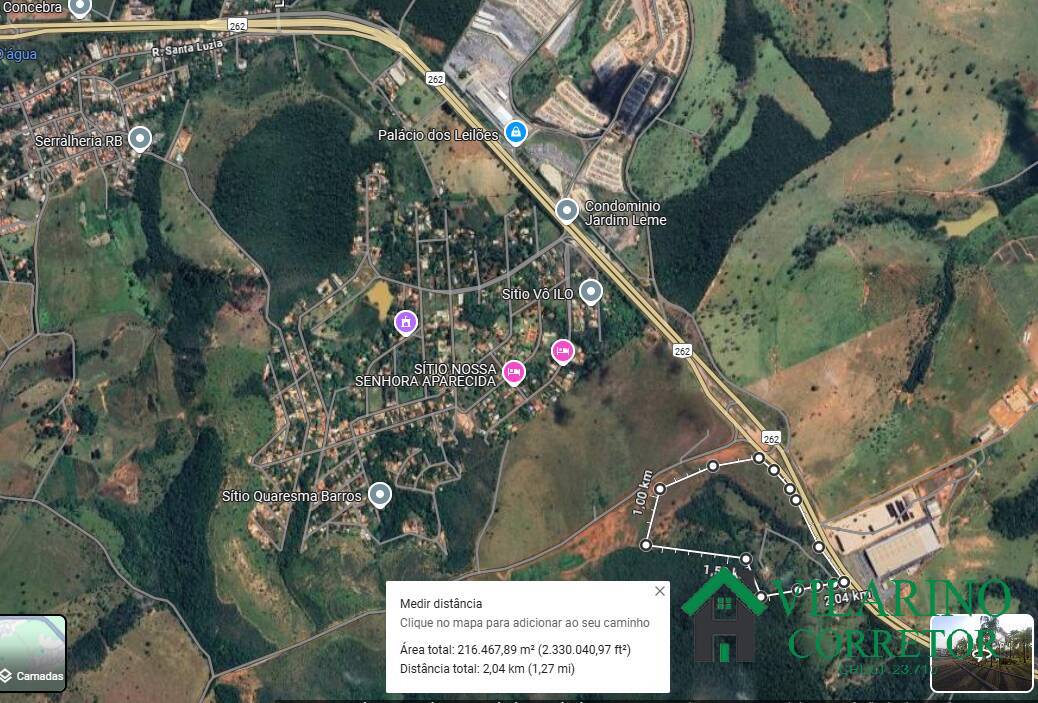Image resolution: width=1038 pixels, height=703 pixels.
Task: Select Serralheria RB place marker
Action: pos(140,138)
